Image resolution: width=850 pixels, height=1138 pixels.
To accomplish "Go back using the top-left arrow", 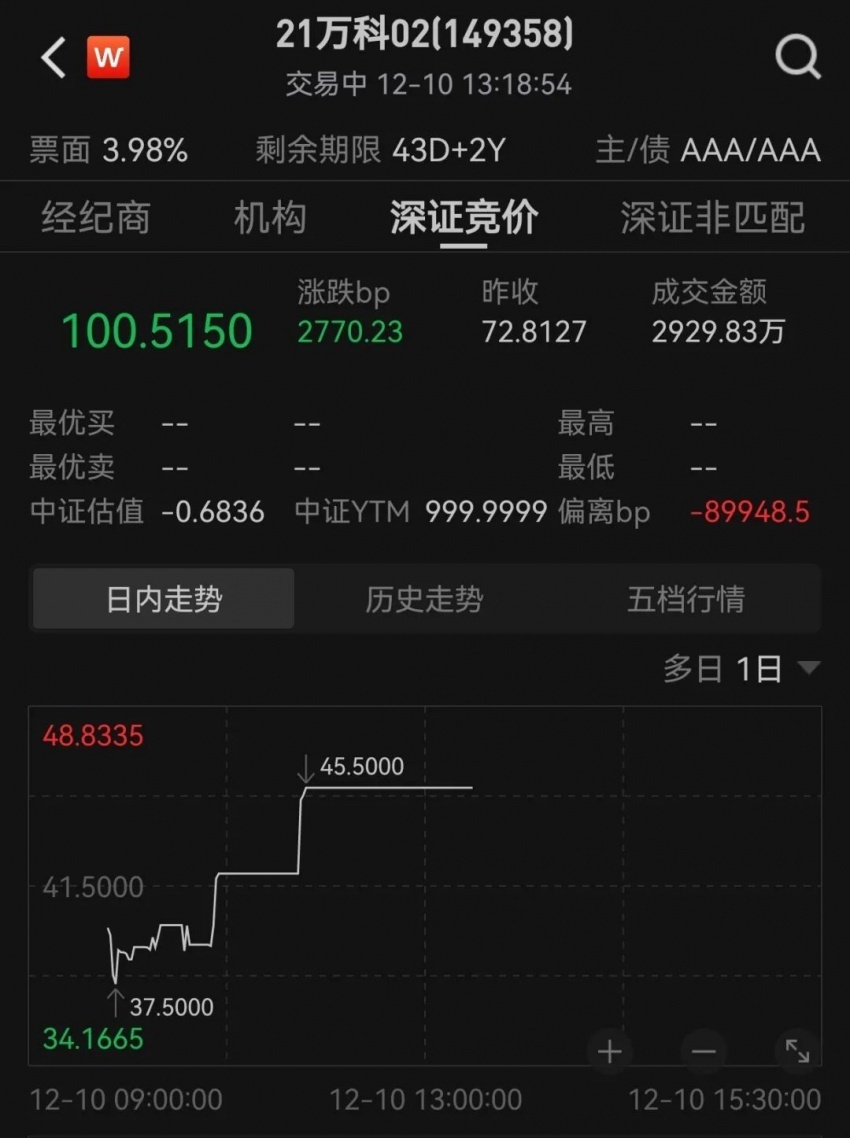I will [54, 59].
